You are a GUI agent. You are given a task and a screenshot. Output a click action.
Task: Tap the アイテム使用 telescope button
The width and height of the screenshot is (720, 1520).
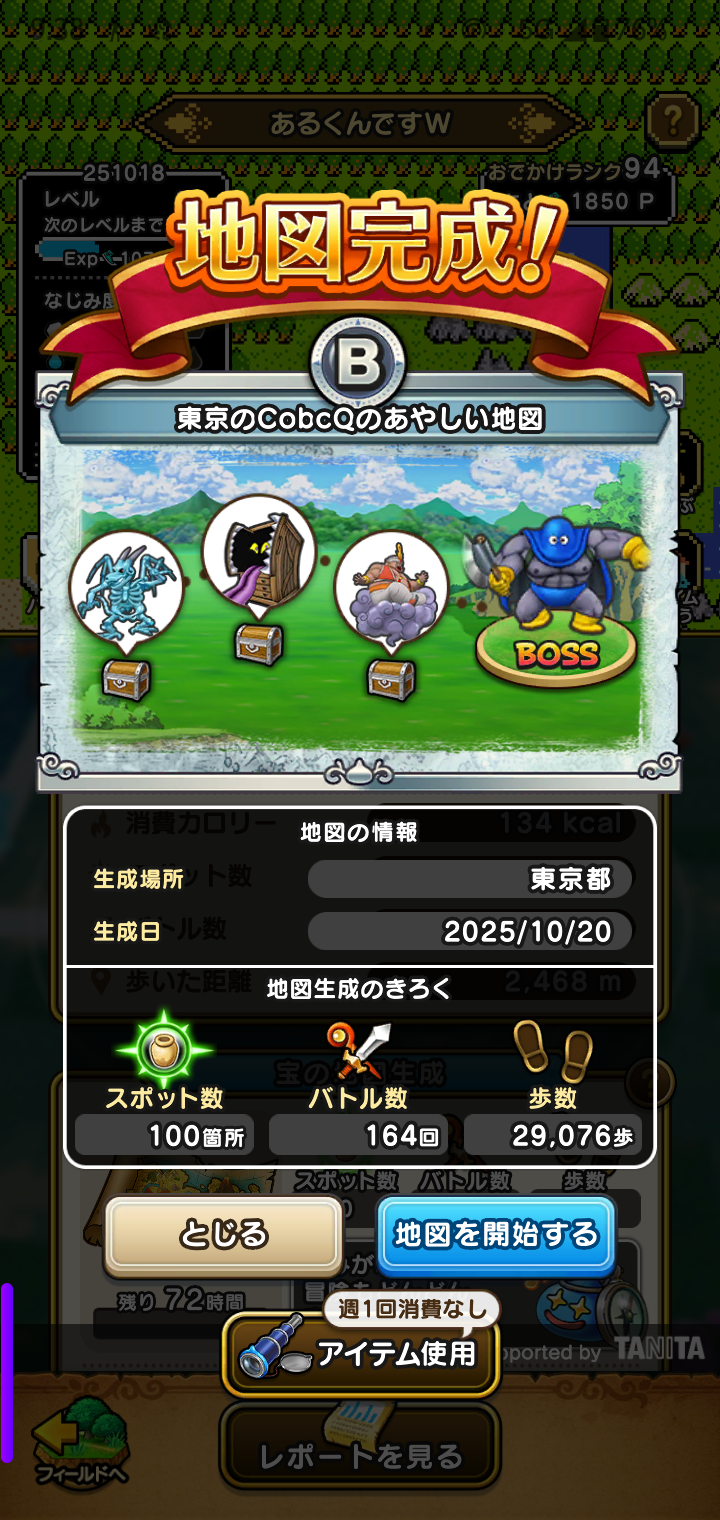click(x=360, y=1355)
